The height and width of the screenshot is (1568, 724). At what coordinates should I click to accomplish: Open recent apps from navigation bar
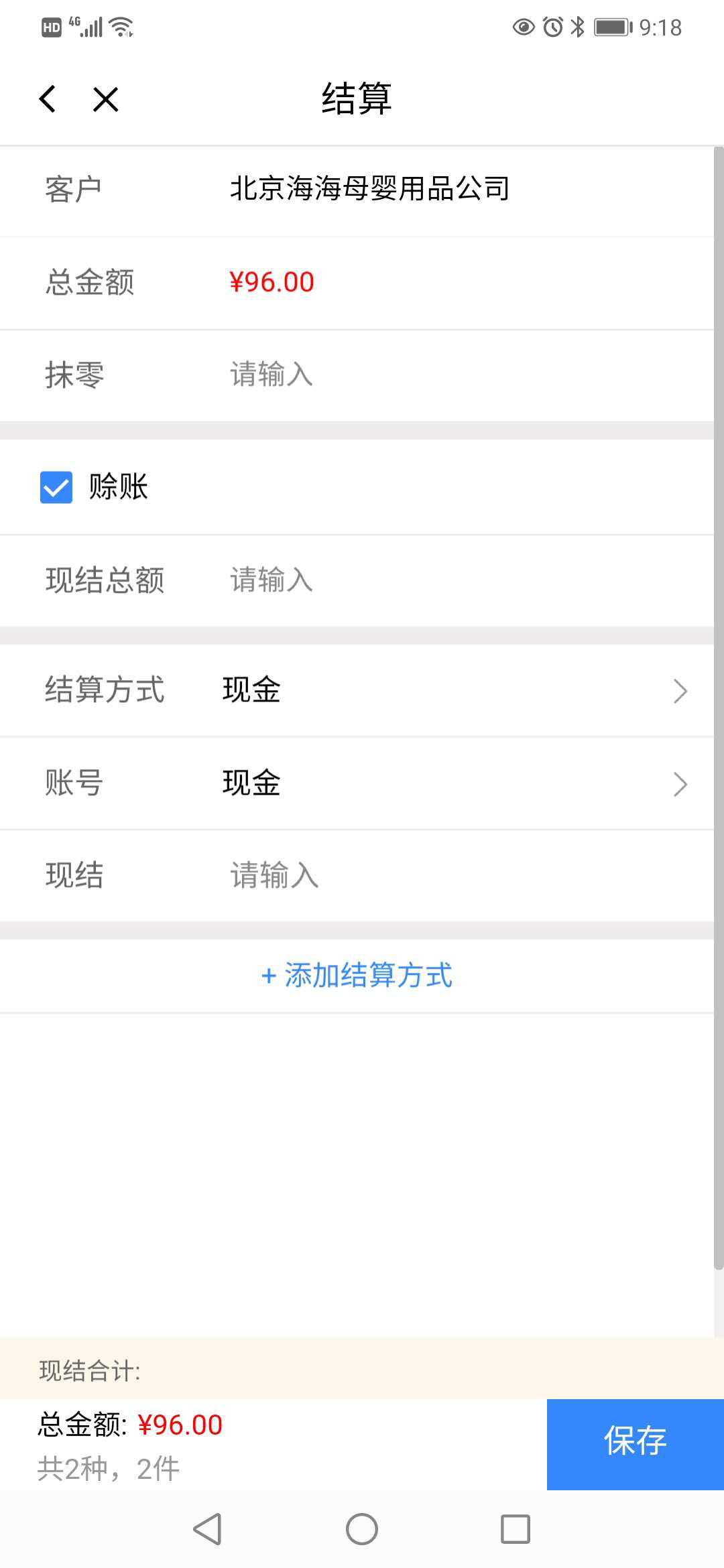516,1530
